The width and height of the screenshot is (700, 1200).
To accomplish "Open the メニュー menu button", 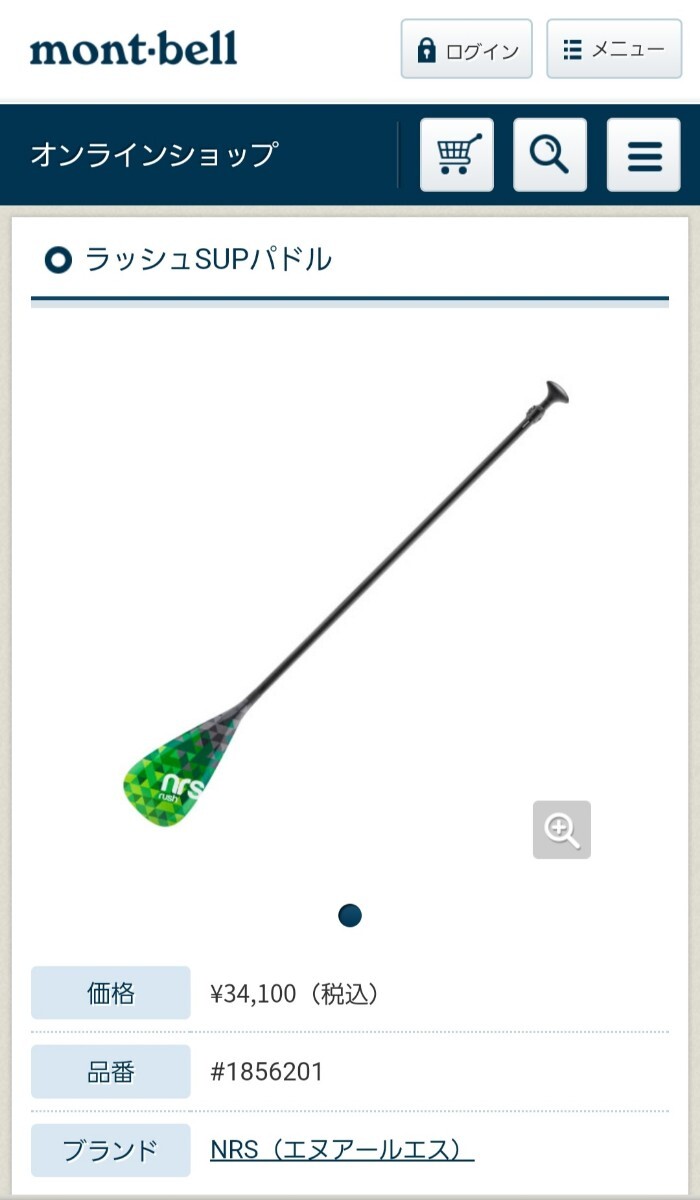I will click(x=613, y=49).
